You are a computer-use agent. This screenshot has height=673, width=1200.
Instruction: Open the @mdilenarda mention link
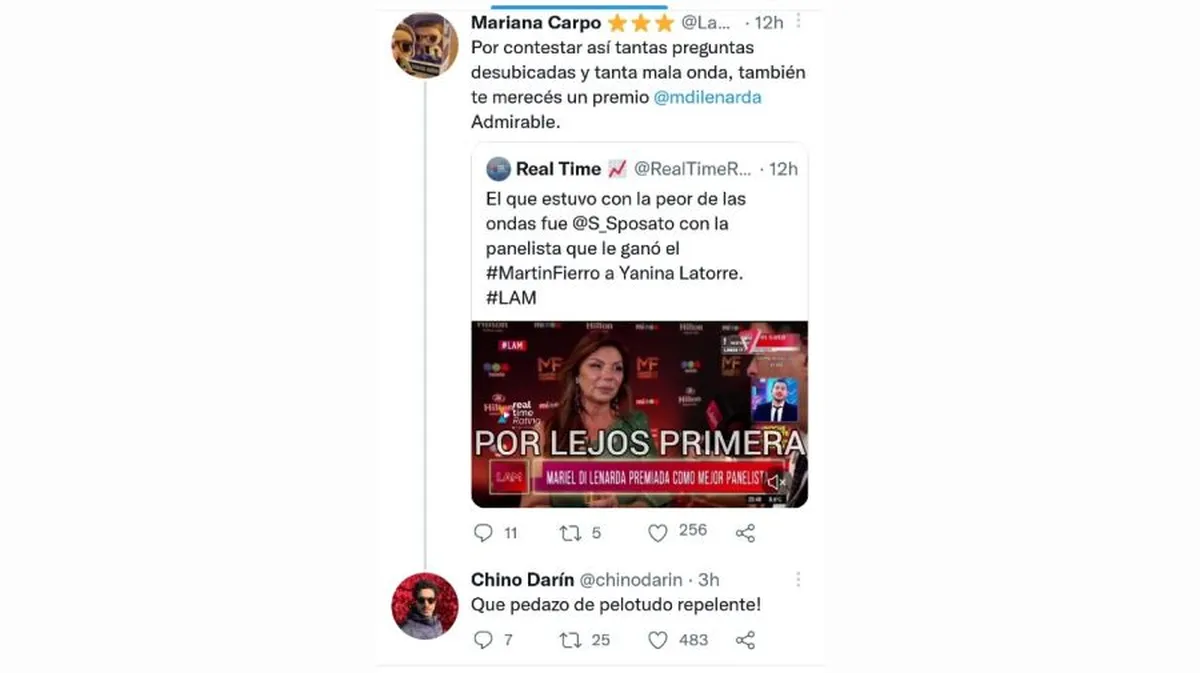pyautogui.click(x=707, y=98)
